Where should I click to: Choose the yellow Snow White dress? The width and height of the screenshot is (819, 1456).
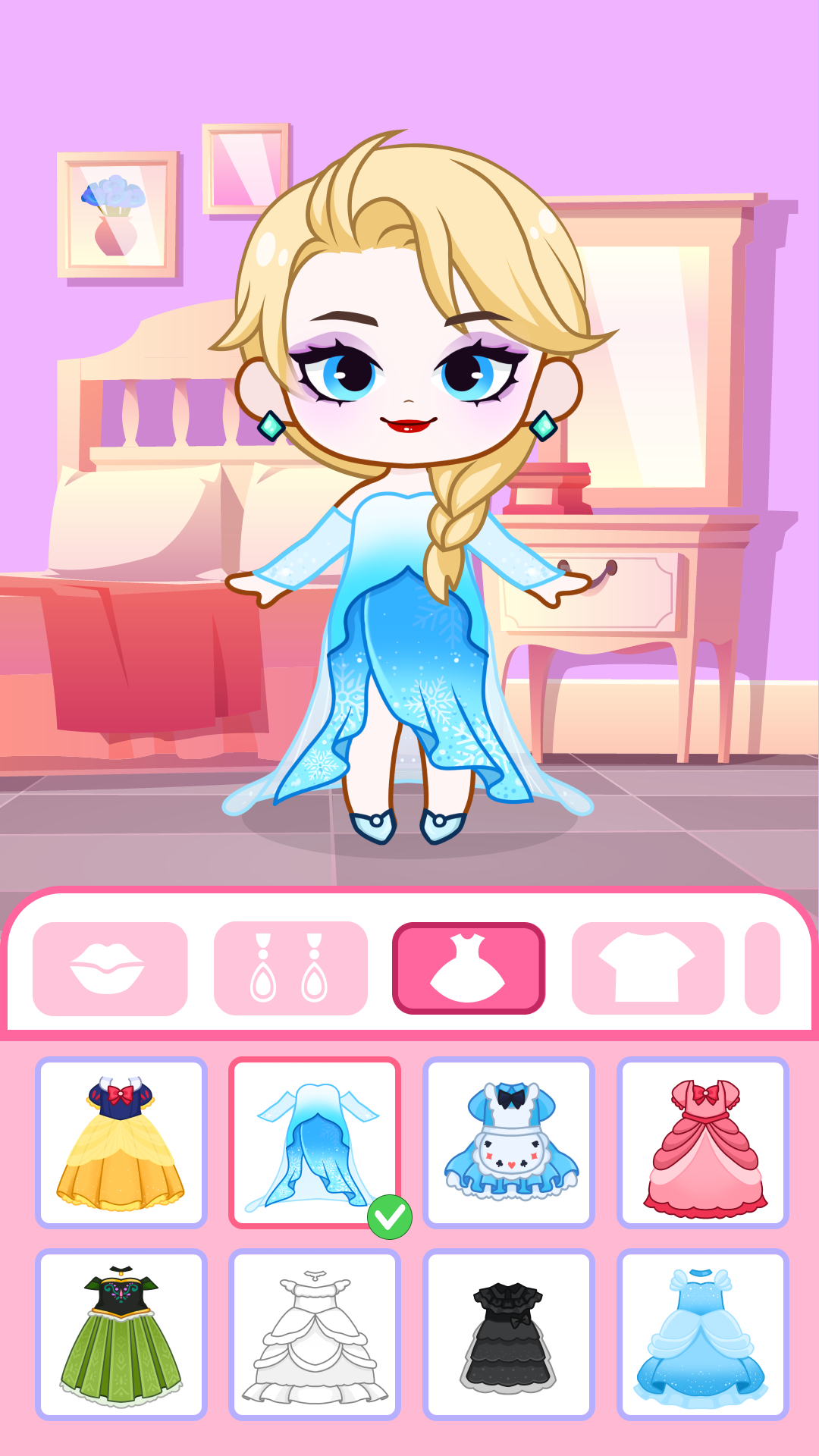(121, 1143)
